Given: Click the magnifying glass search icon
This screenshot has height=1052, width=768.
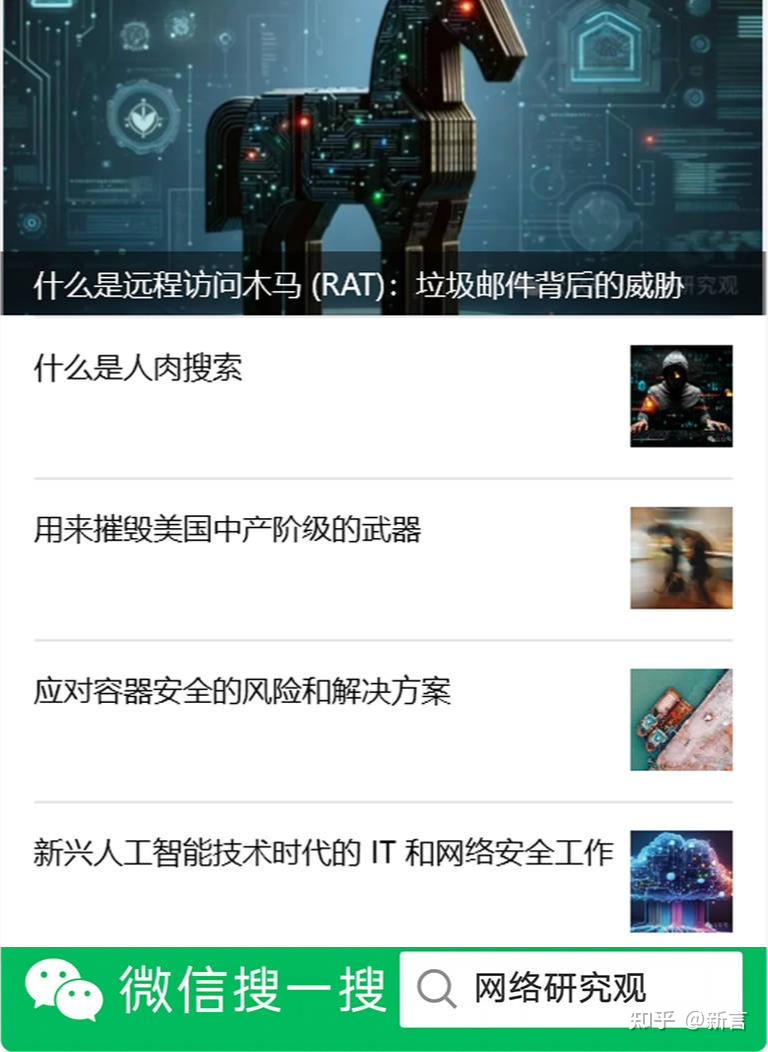Looking at the screenshot, I should [437, 989].
